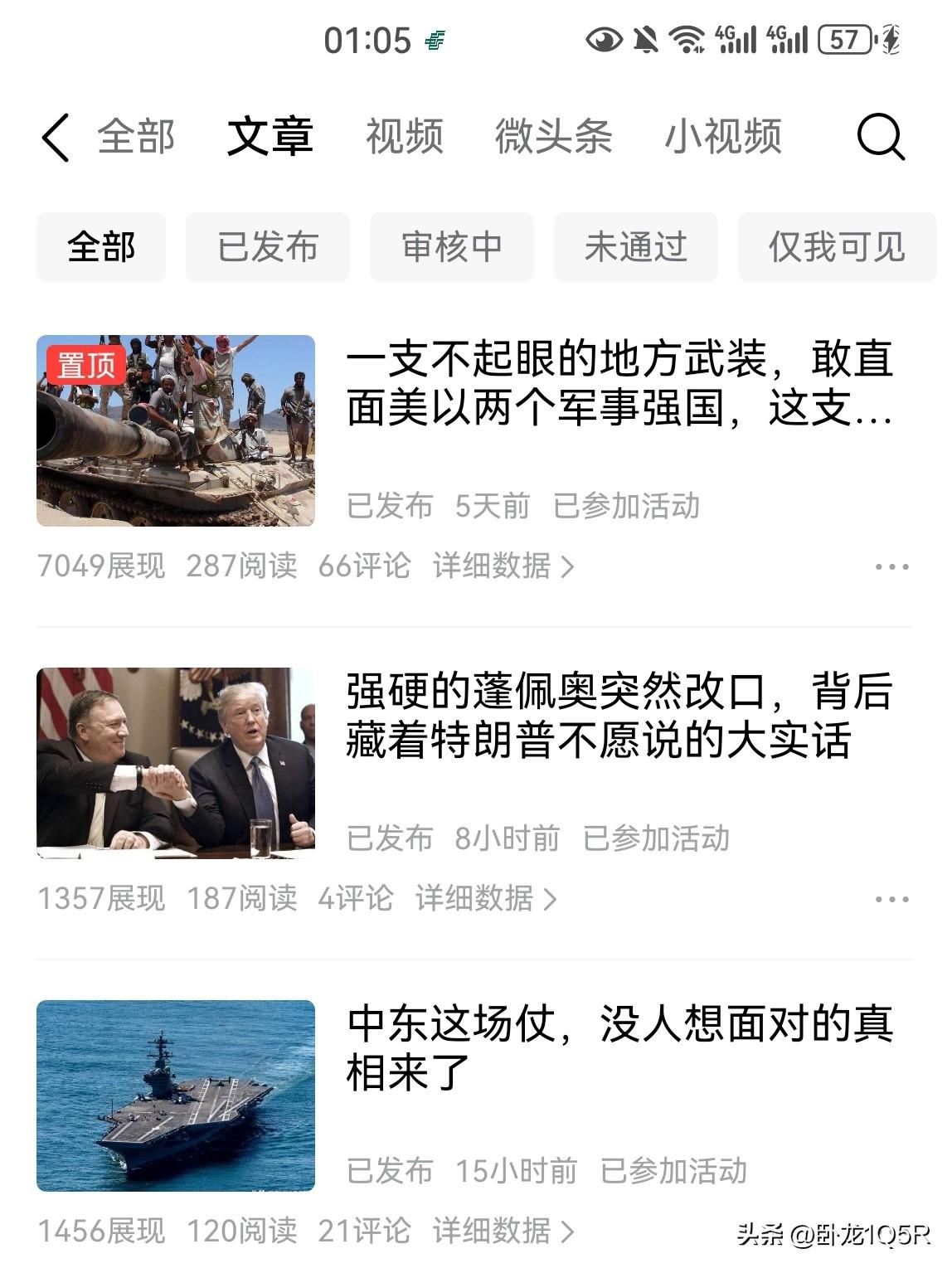Filter articles by 未通过
952x1268 pixels.
(636, 247)
